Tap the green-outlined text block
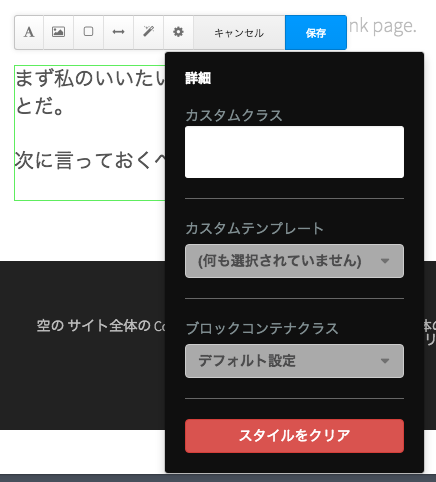Viewport: 436px width, 482px height. coord(90,133)
